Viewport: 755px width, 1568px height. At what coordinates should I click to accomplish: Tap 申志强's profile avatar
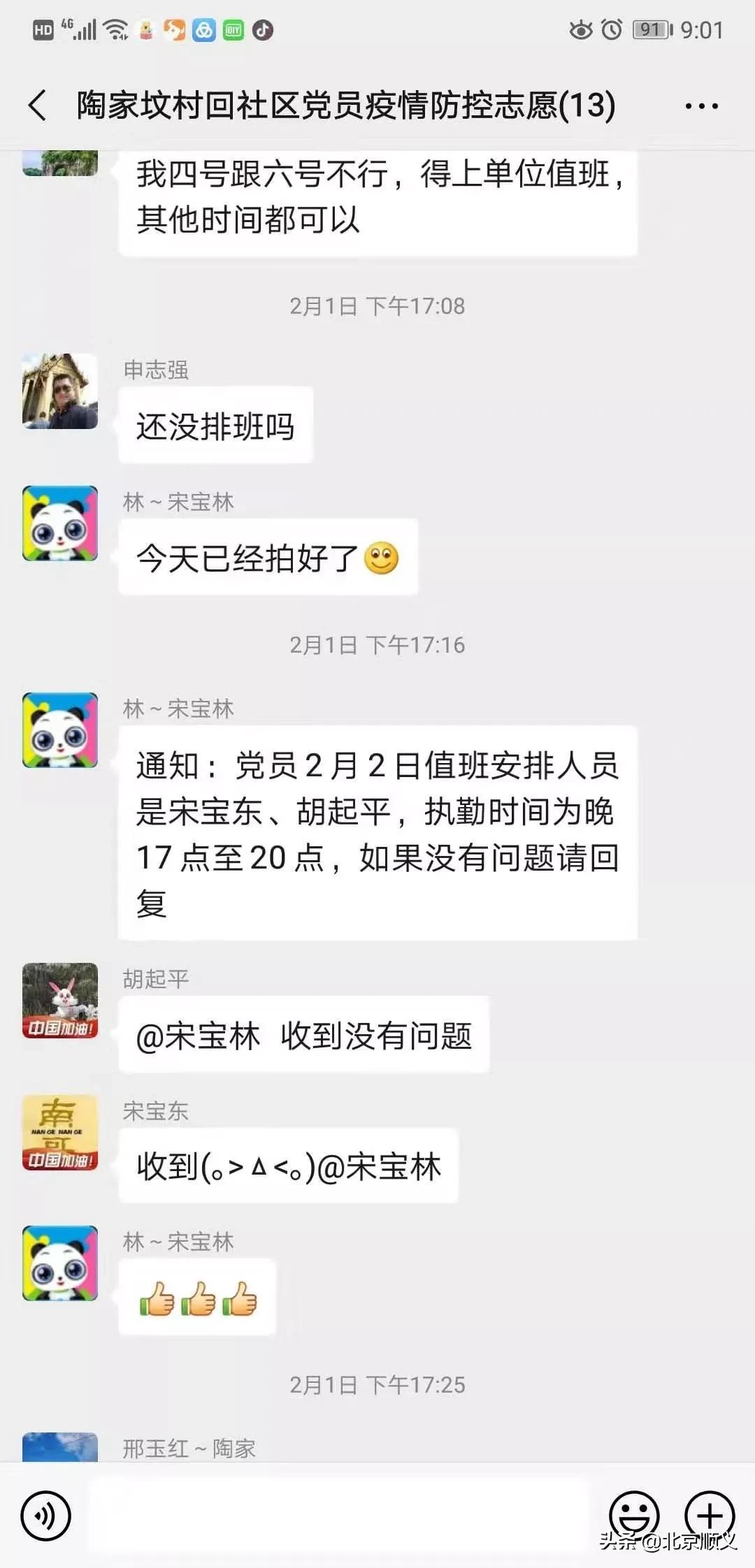click(x=59, y=391)
